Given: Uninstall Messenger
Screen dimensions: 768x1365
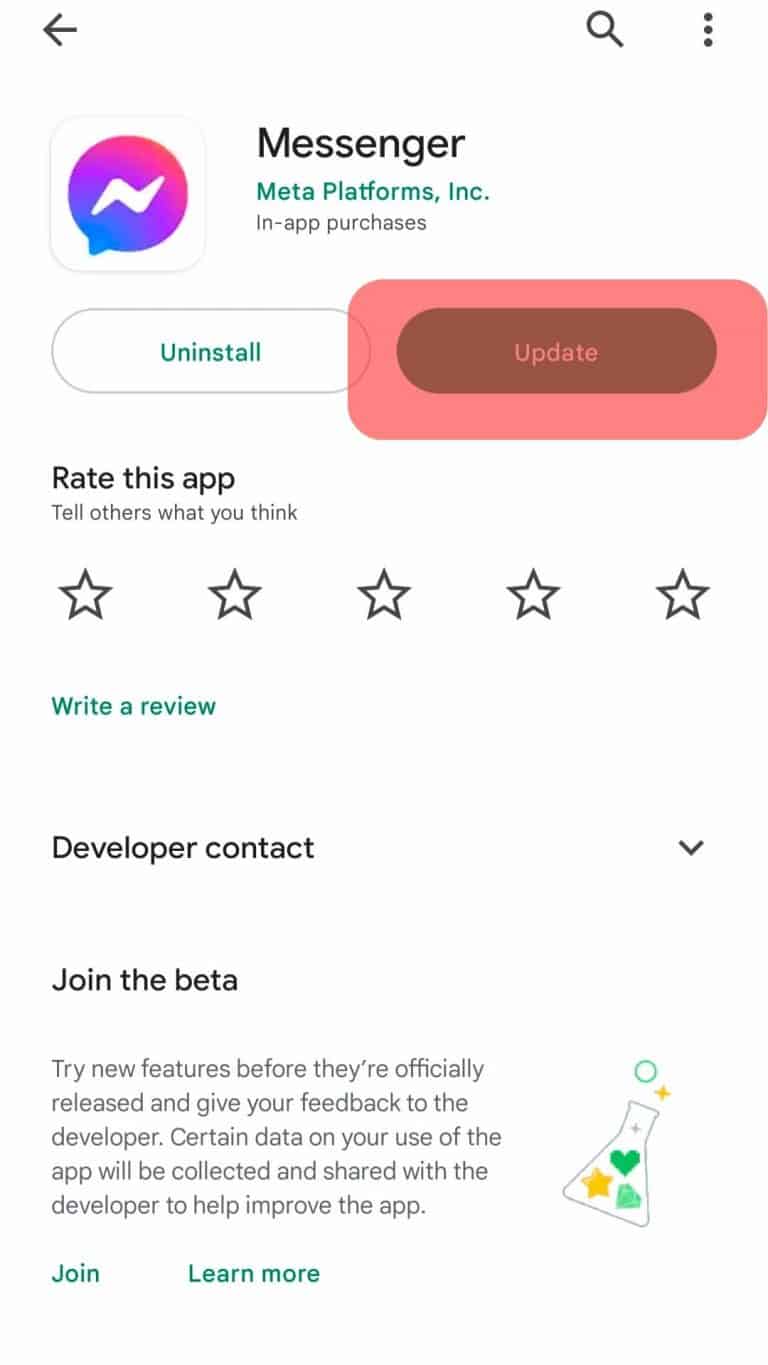Looking at the screenshot, I should (x=210, y=352).
